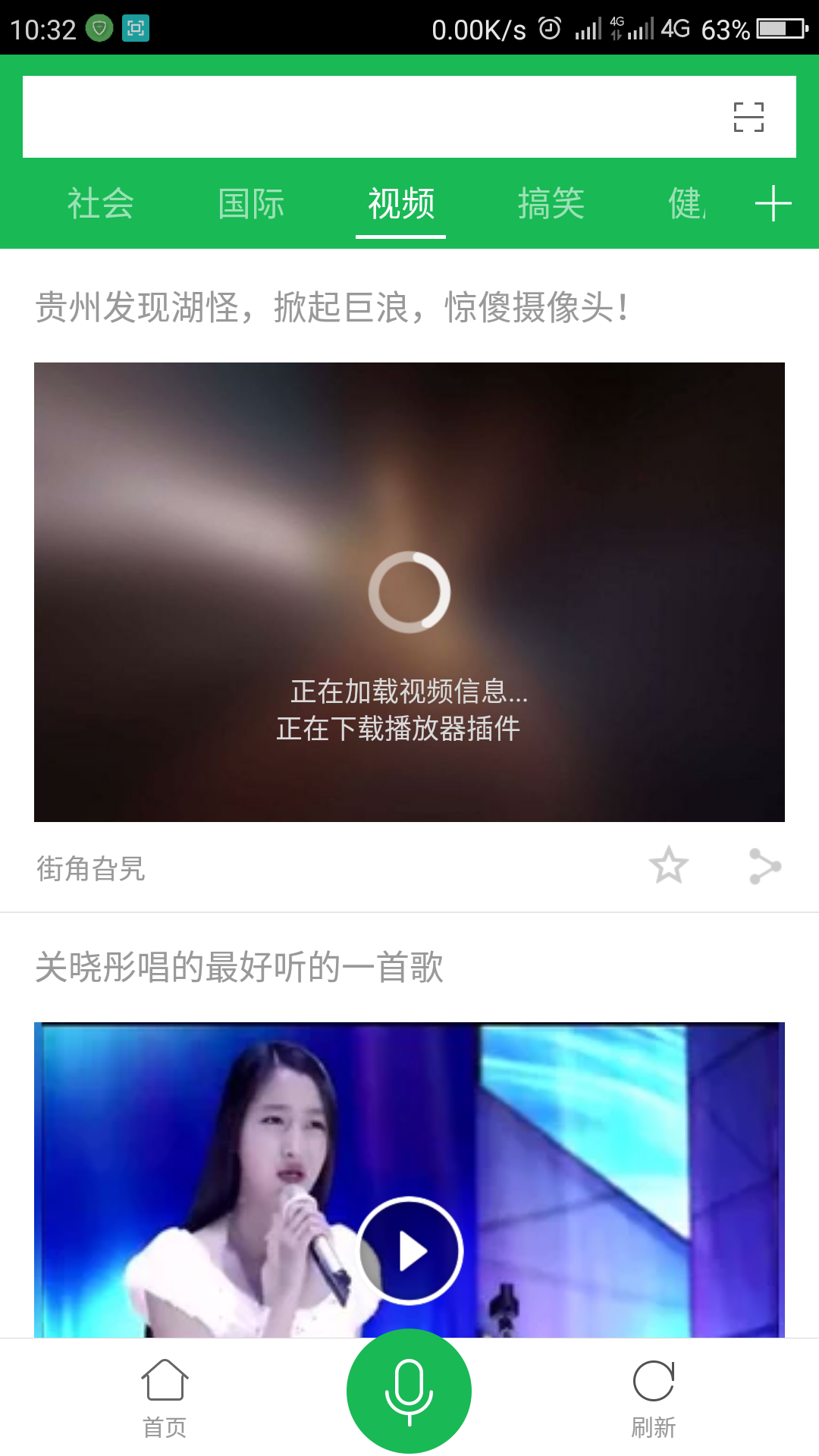819x1456 pixels.
Task: Open the loading 贵州发现湖怪 video
Action: (409, 591)
